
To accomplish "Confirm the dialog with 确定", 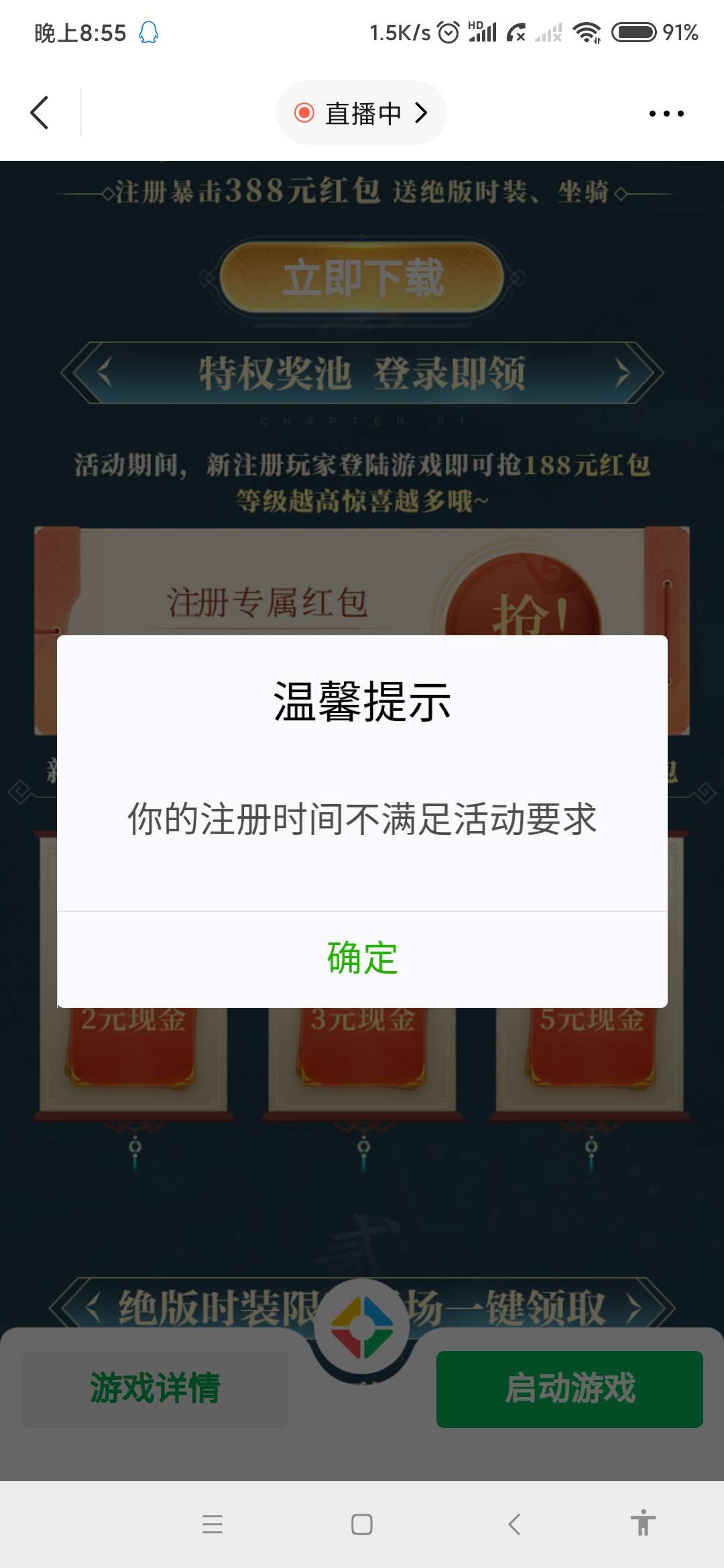I will tap(362, 958).
